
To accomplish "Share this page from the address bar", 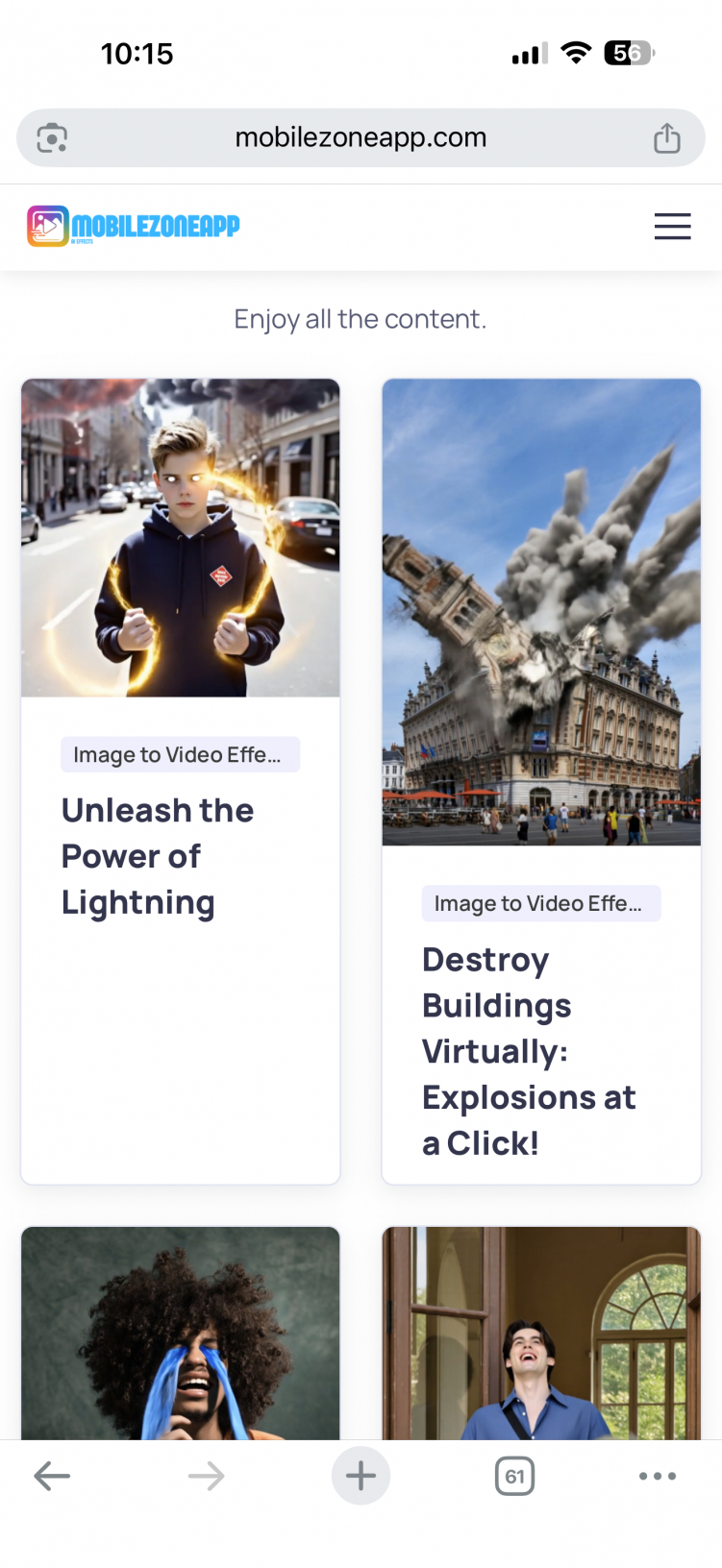I will tap(666, 138).
